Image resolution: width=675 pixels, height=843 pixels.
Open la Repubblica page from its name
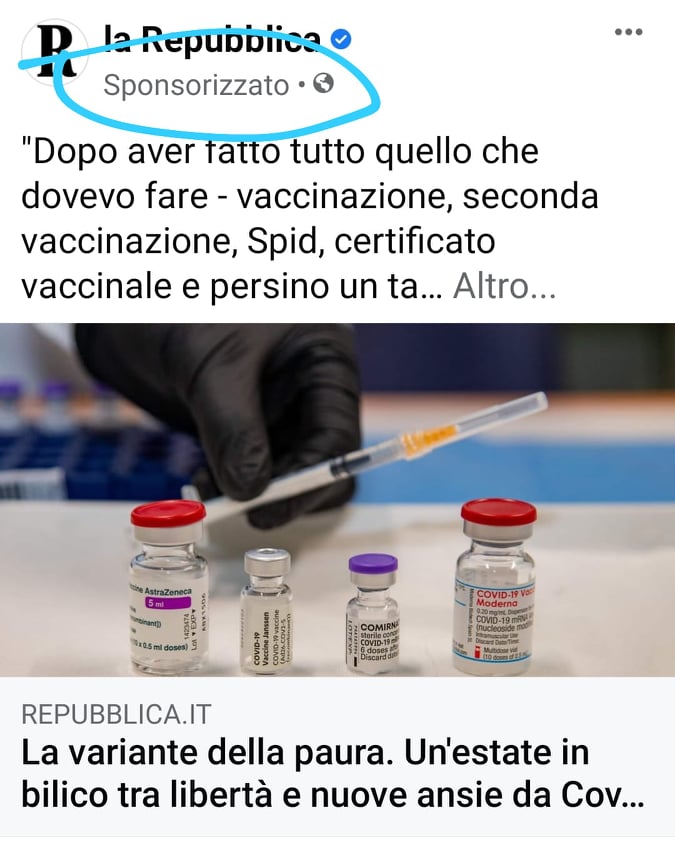tap(212, 40)
